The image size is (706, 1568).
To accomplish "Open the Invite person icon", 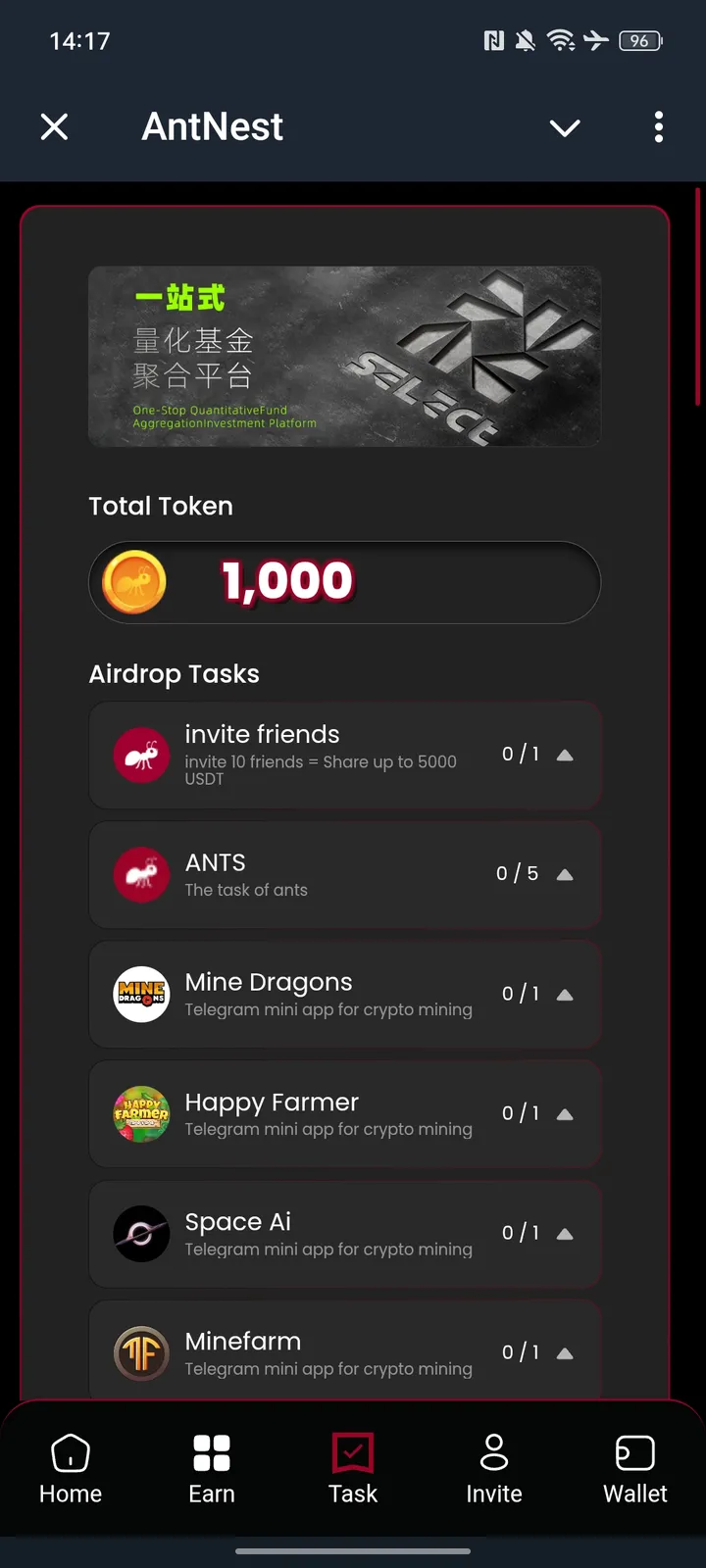I will pyautogui.click(x=494, y=1453).
